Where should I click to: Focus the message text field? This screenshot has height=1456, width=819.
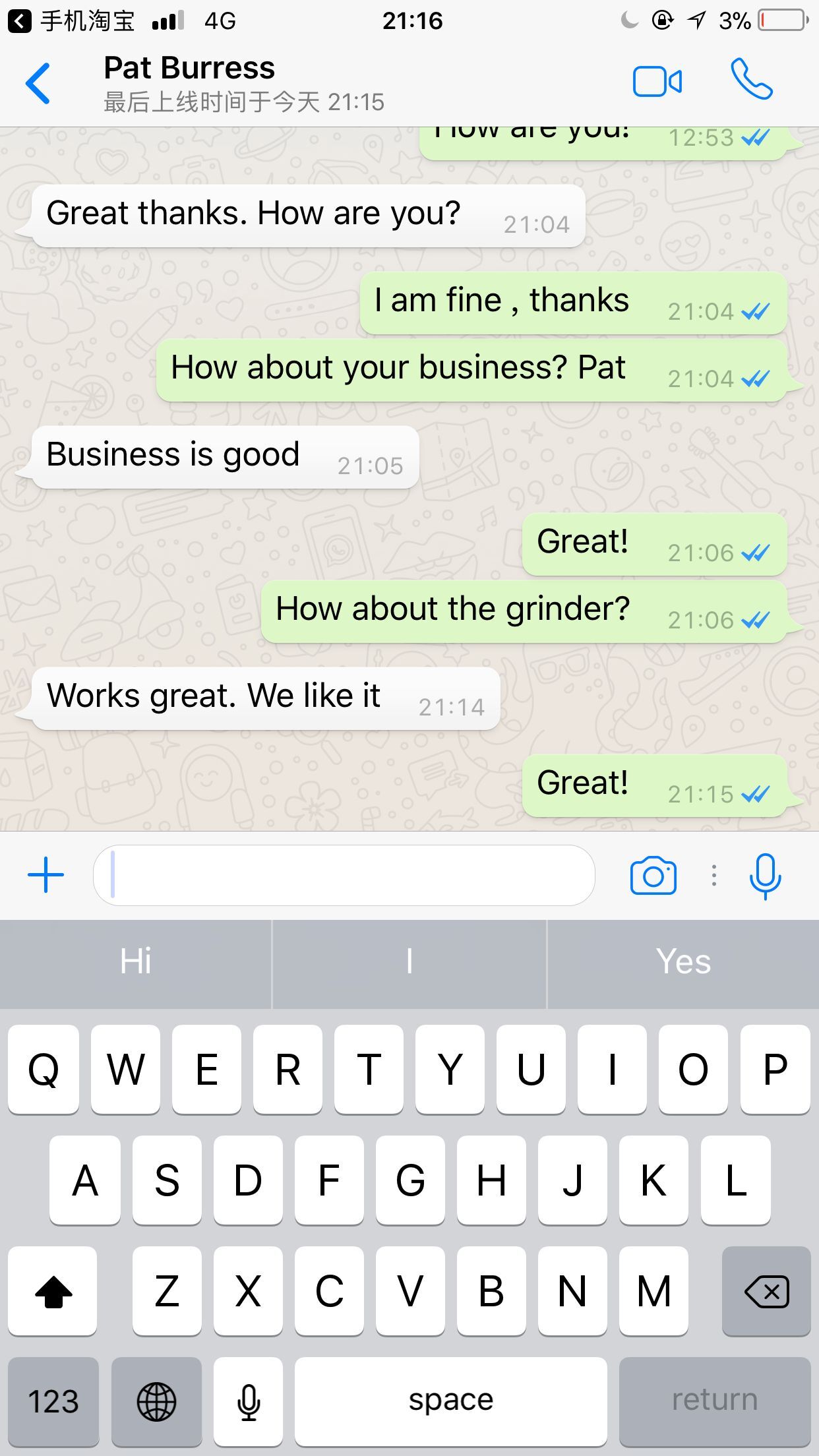click(344, 875)
